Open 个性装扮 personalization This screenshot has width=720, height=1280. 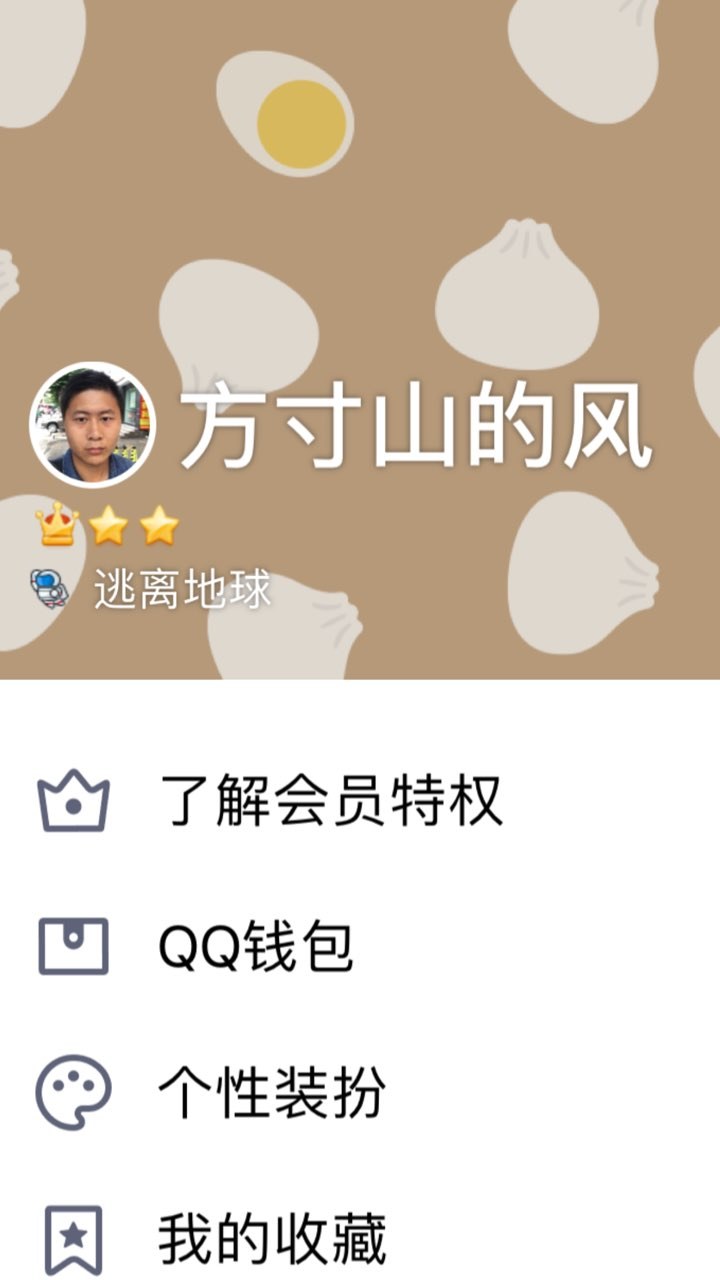click(x=272, y=1092)
